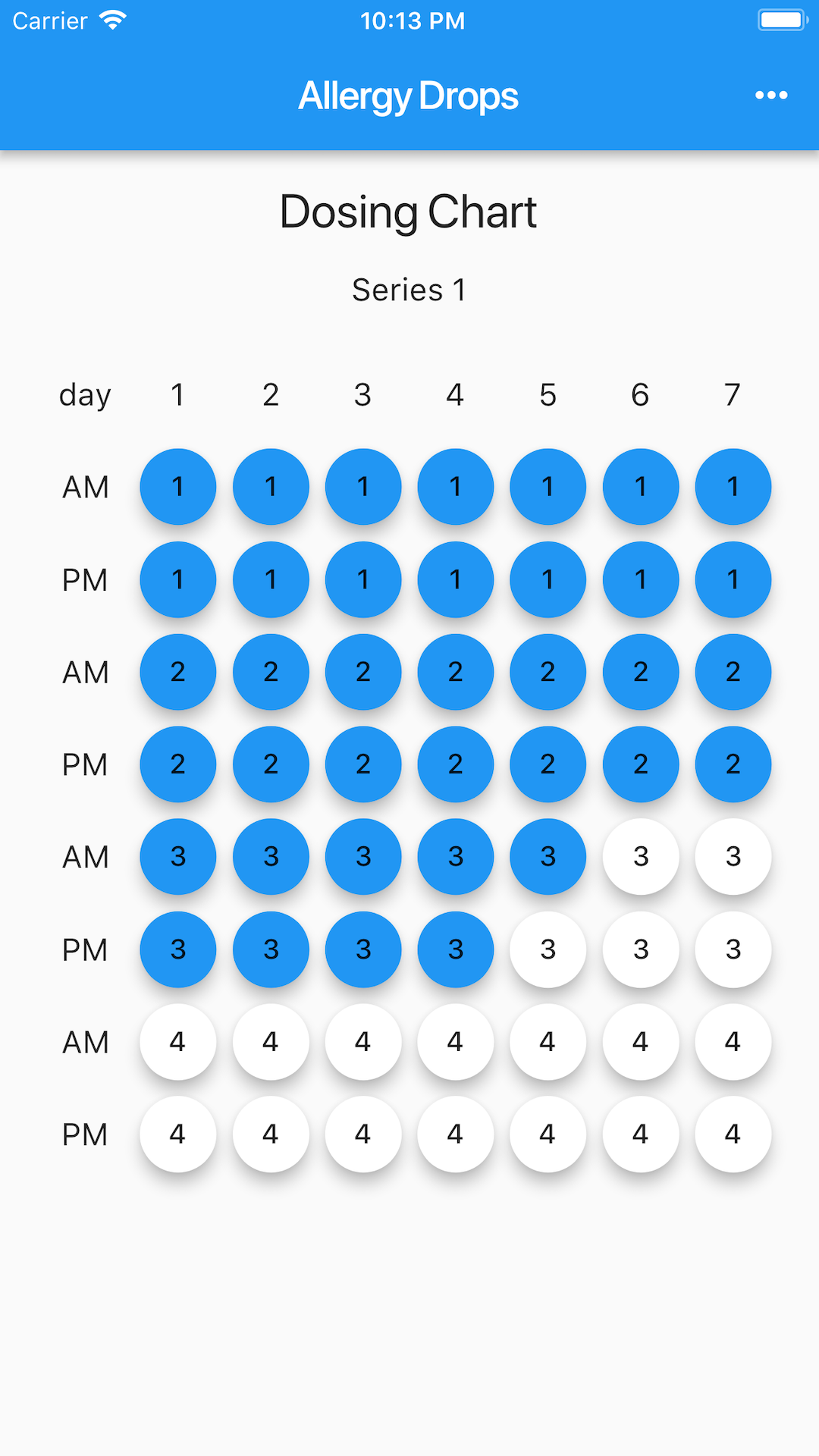Unmark the day 3 AM dose 2 circle

[363, 672]
